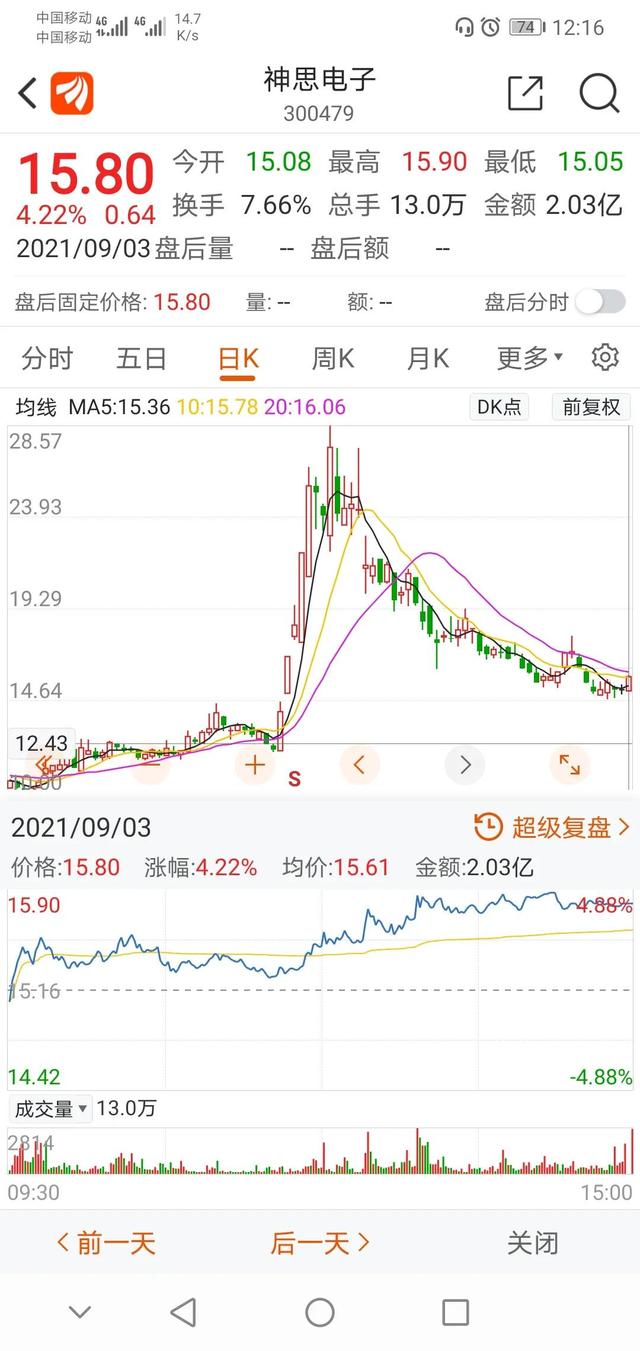This screenshot has height=1351, width=640.
Task: Zoom in chart with plus button
Action: coord(255,766)
